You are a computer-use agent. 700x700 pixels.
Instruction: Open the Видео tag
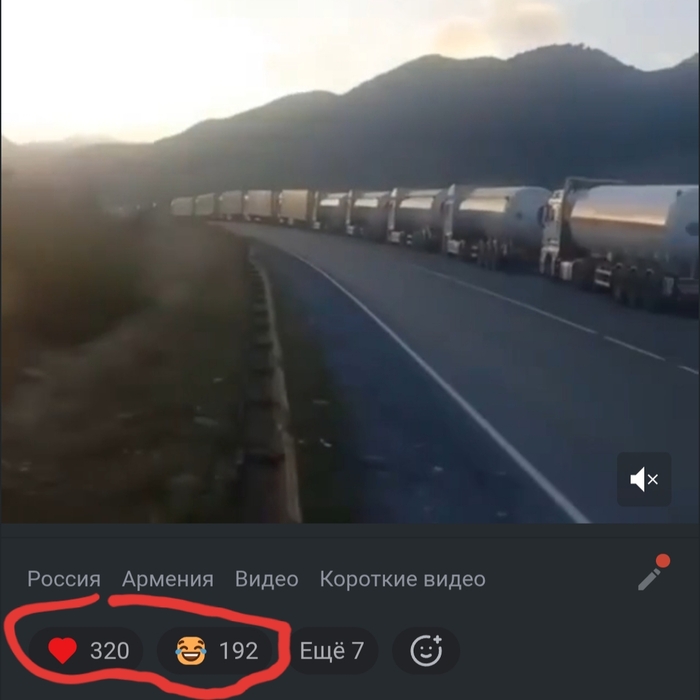tap(266, 579)
